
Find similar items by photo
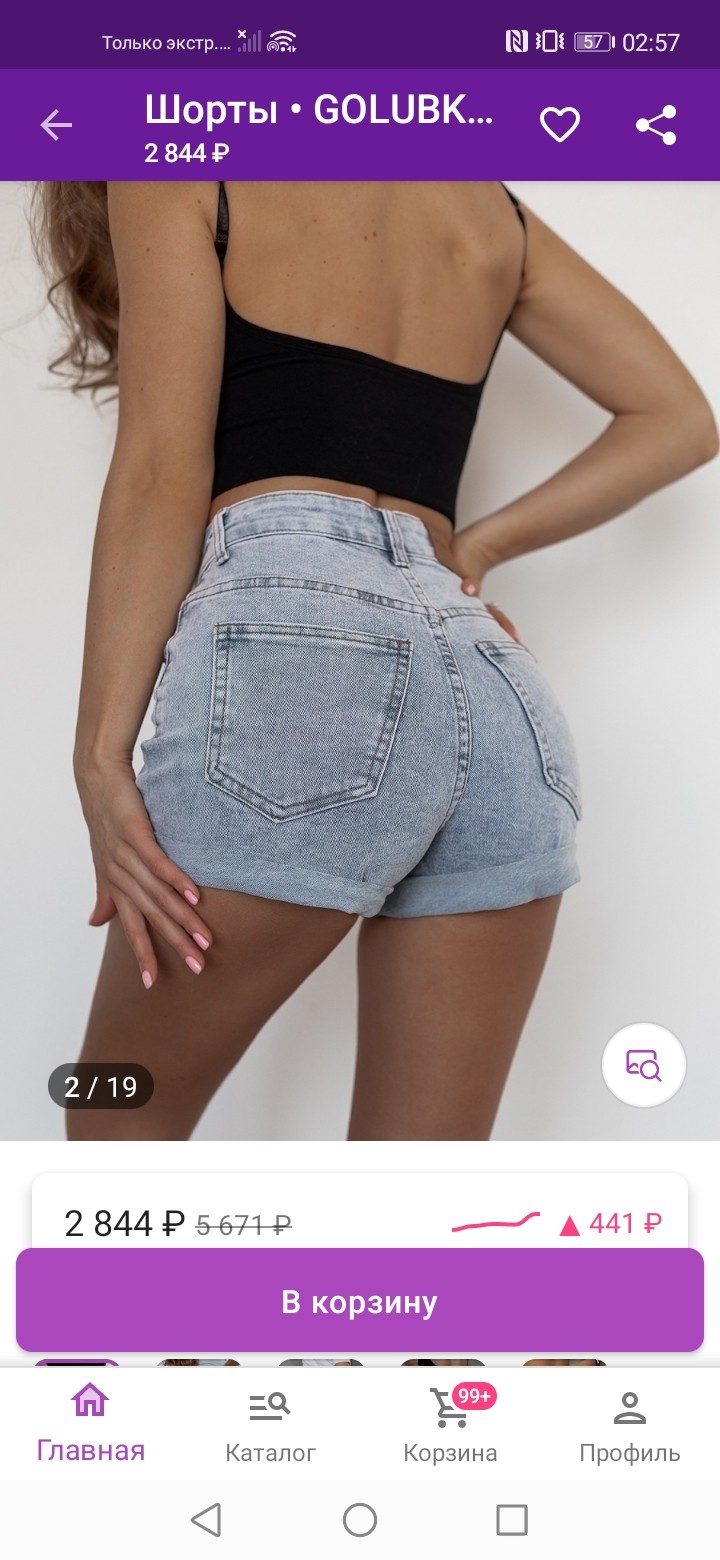(643, 1064)
